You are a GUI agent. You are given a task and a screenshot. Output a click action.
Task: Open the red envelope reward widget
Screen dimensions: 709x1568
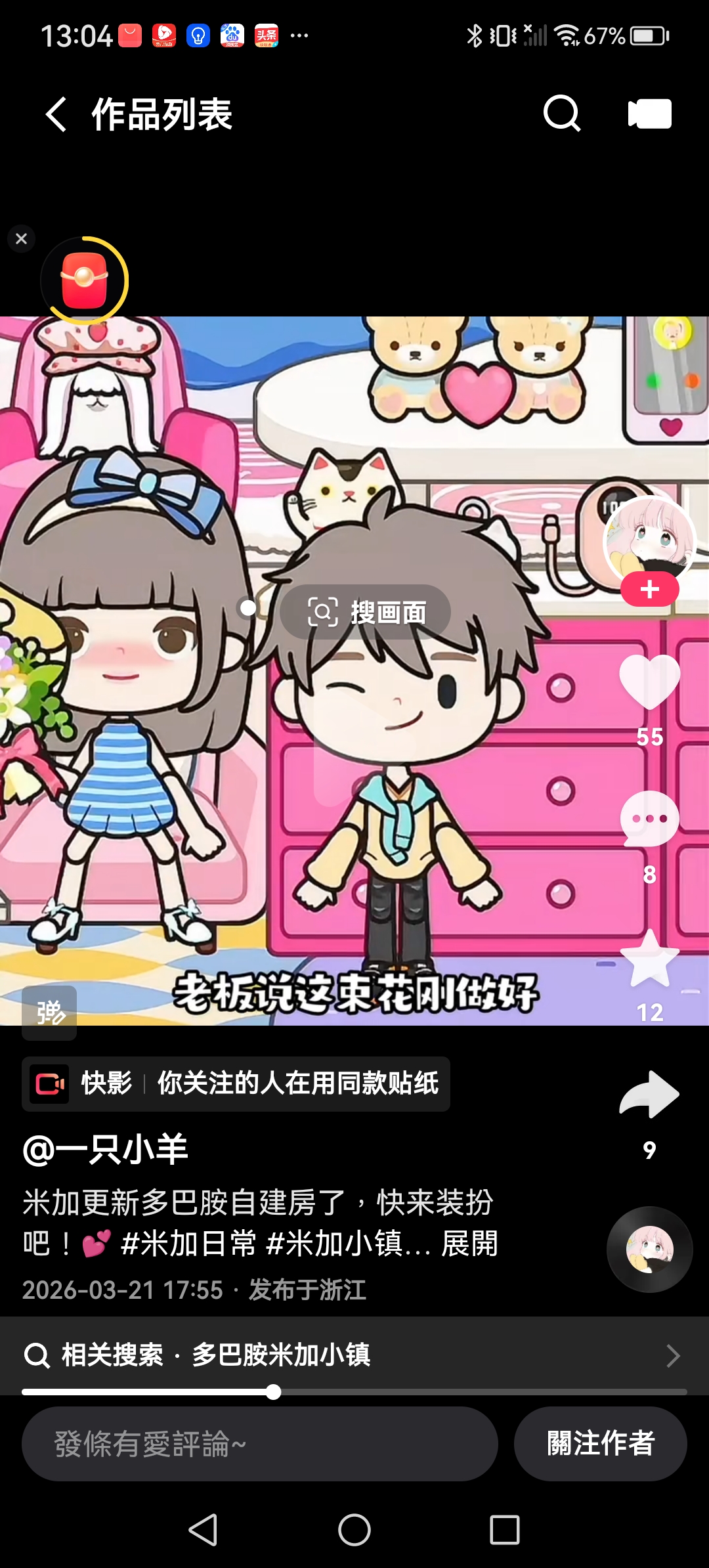(x=84, y=281)
